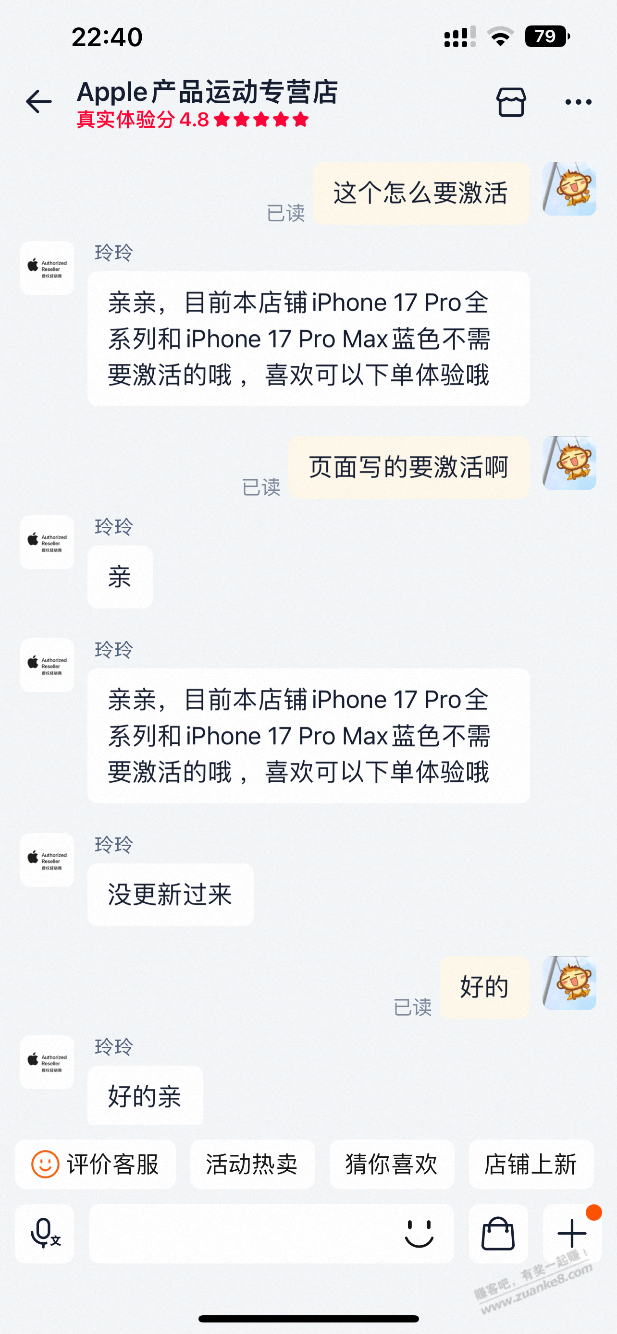The height and width of the screenshot is (1334, 617).
Task: Open the Apple产品运动专营店 store title
Action: 207,93
